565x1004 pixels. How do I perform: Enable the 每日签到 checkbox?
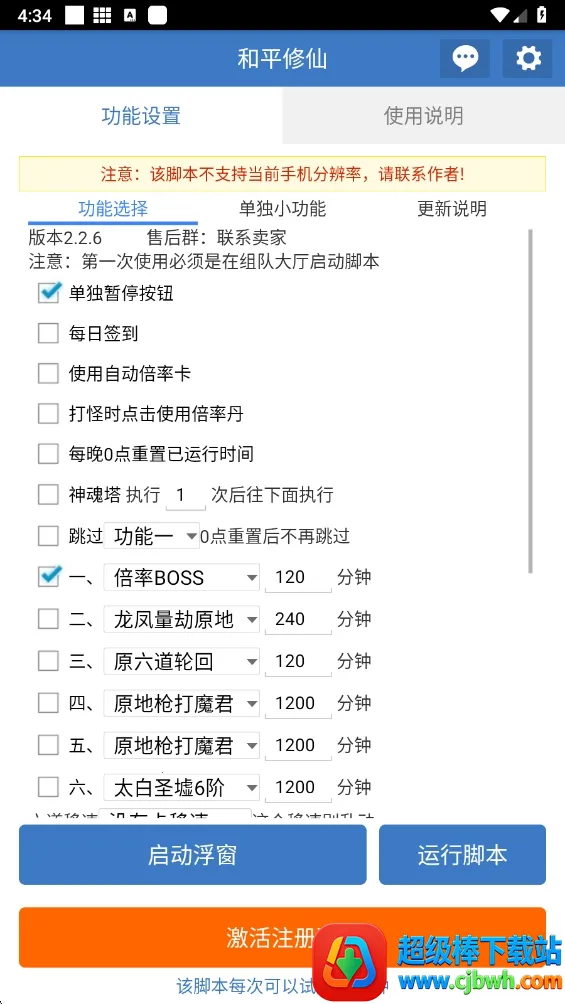tap(49, 334)
